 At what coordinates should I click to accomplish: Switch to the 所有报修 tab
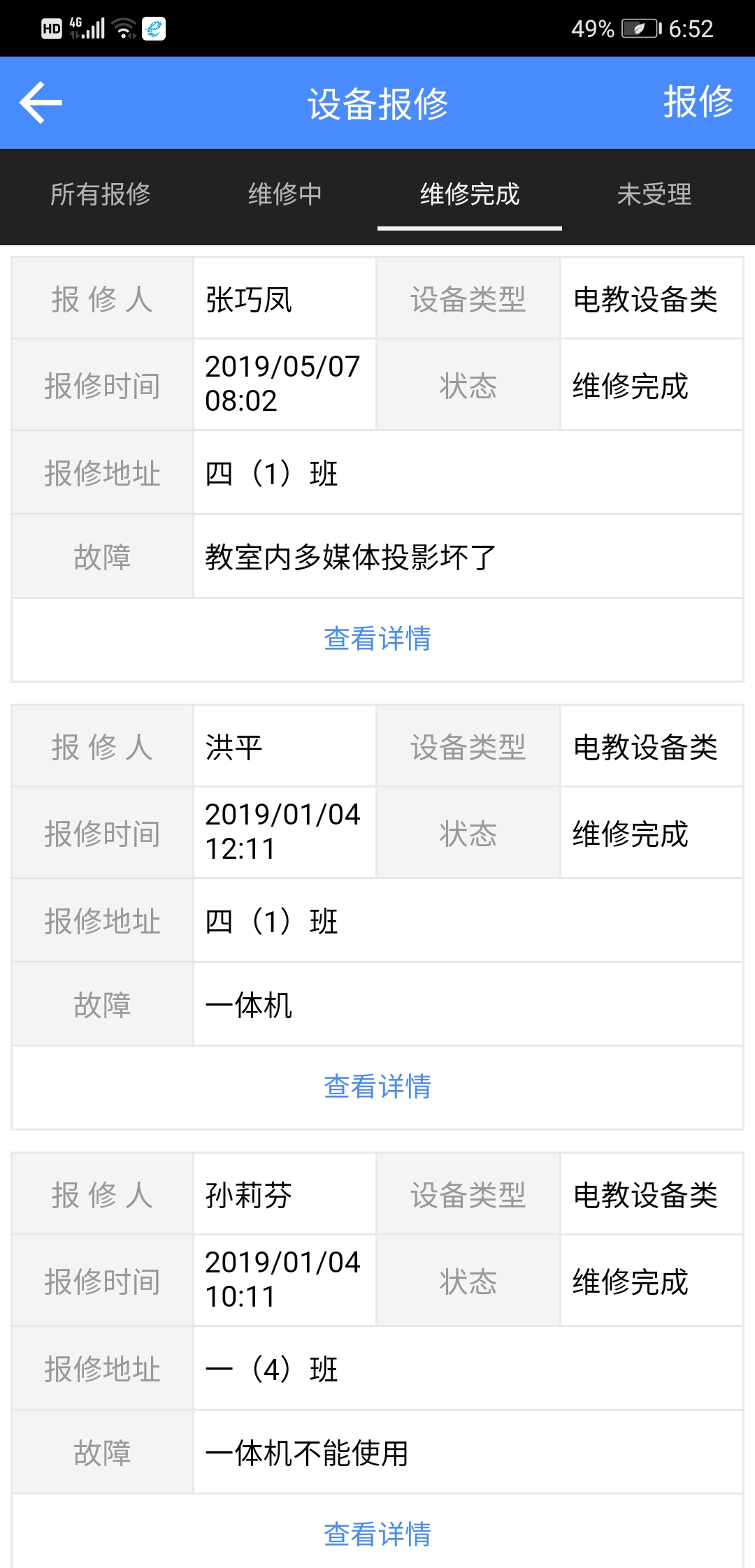click(x=101, y=194)
